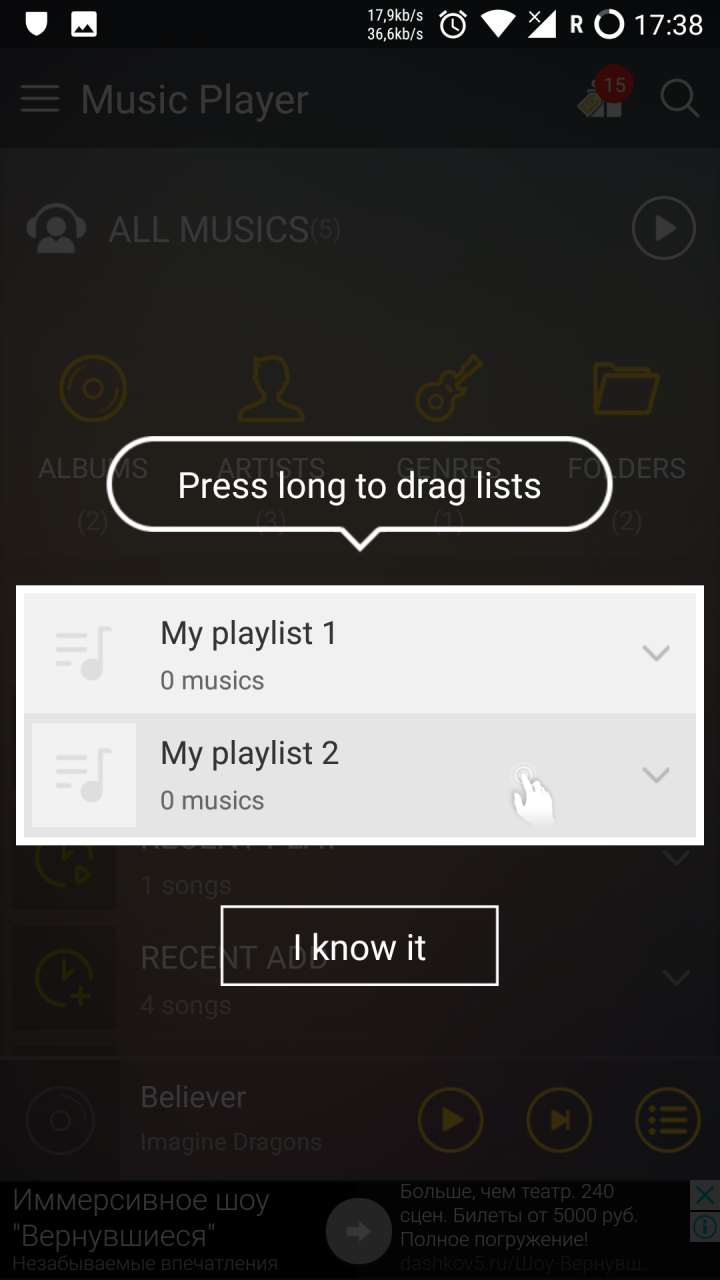
Task: Open queue list icon next to Believer
Action: (668, 1120)
